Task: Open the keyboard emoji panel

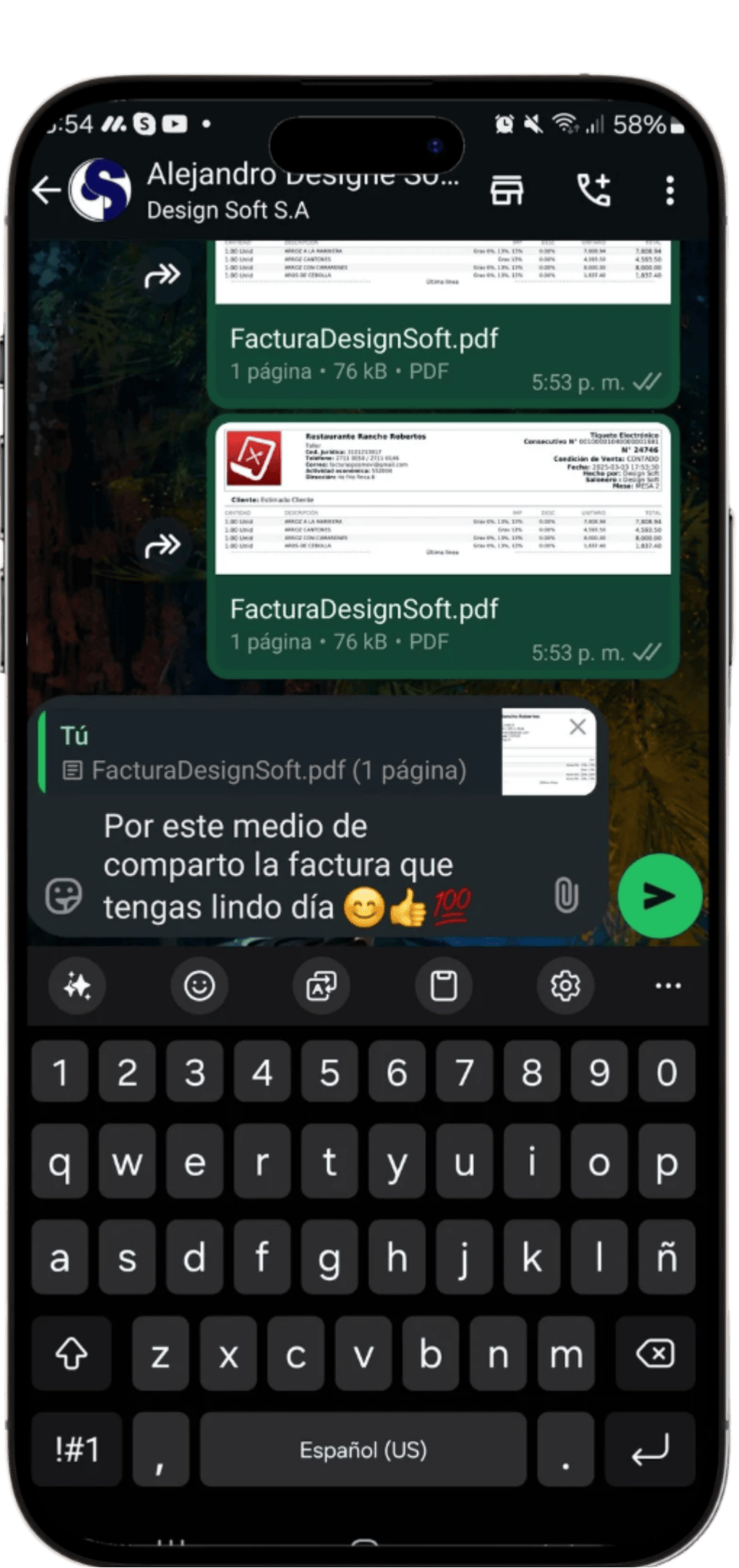Action: click(x=199, y=985)
